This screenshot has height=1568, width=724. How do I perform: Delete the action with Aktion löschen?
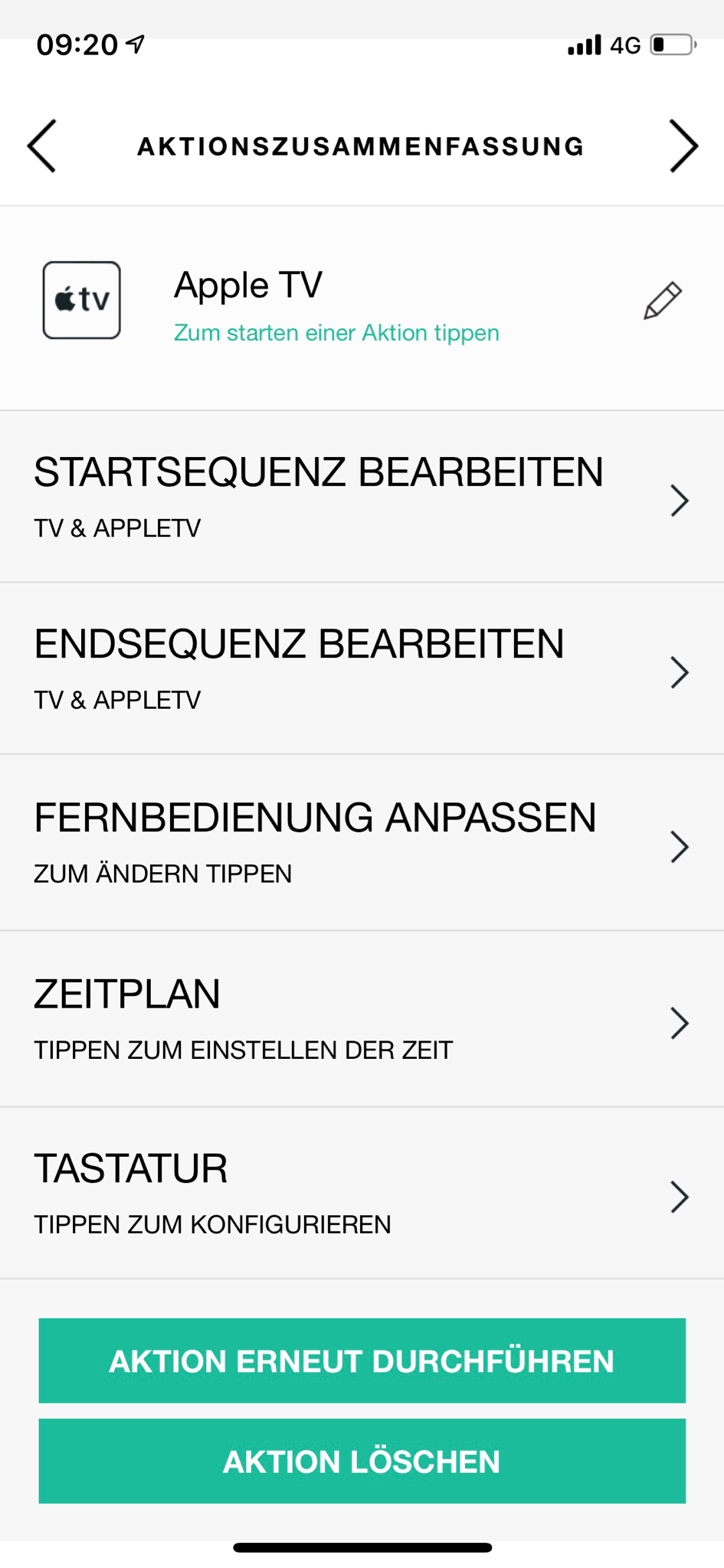pos(362,1461)
